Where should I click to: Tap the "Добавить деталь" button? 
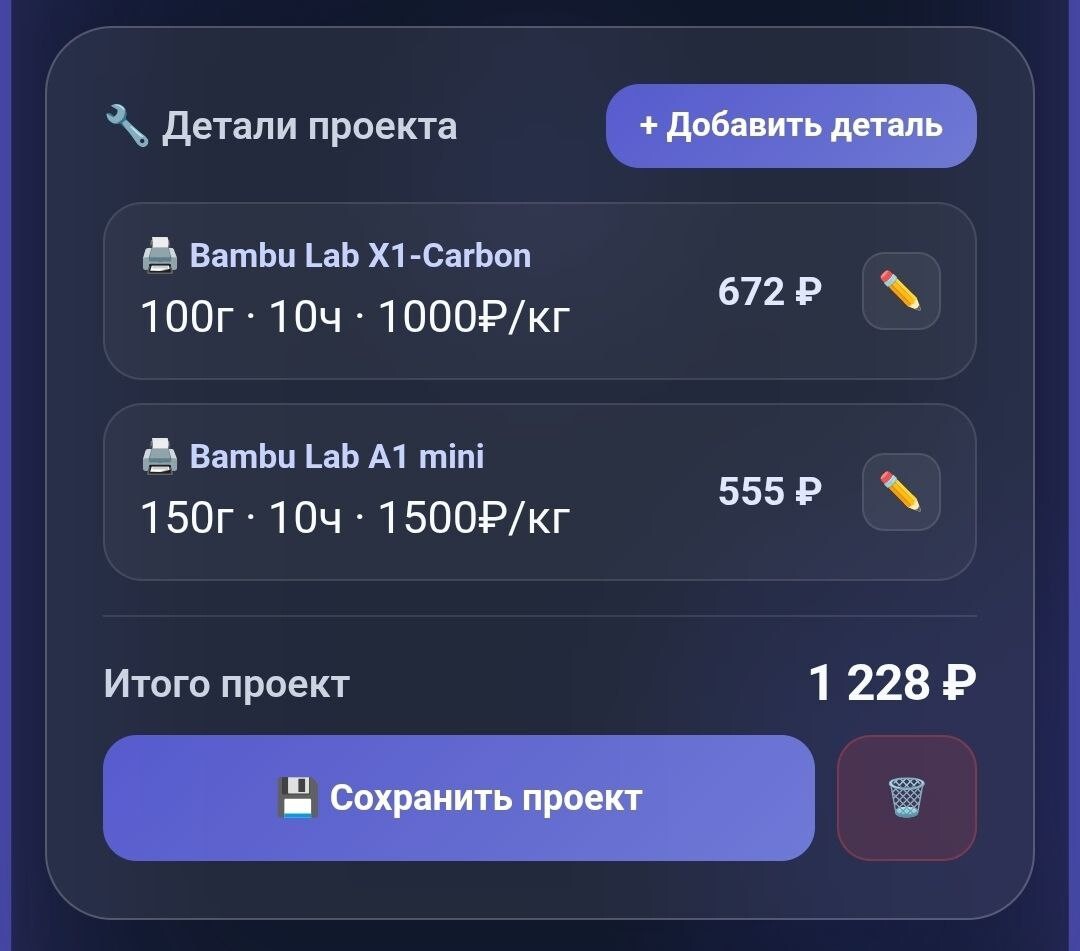[790, 126]
